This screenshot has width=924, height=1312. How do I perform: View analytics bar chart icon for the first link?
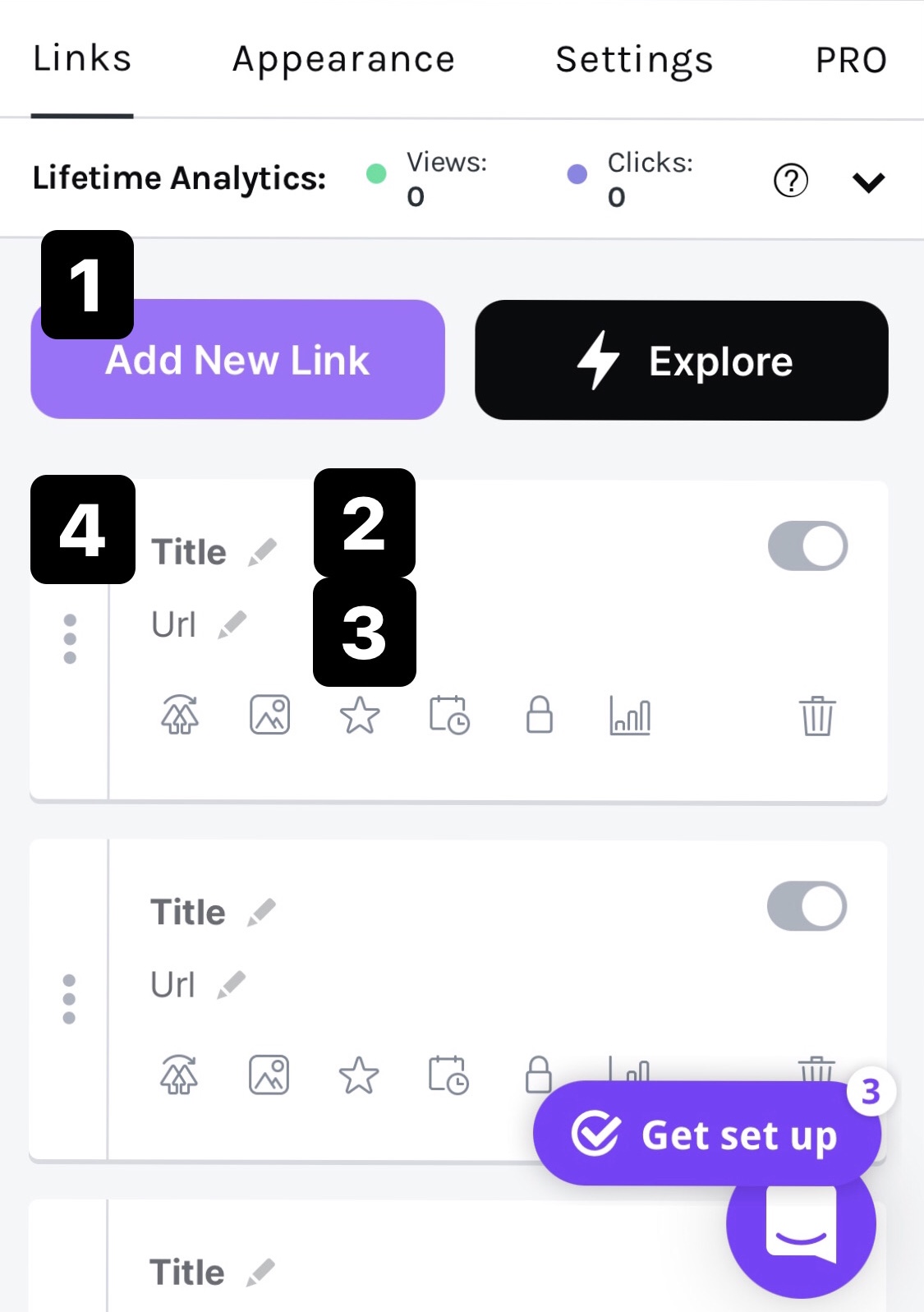pyautogui.click(x=629, y=715)
